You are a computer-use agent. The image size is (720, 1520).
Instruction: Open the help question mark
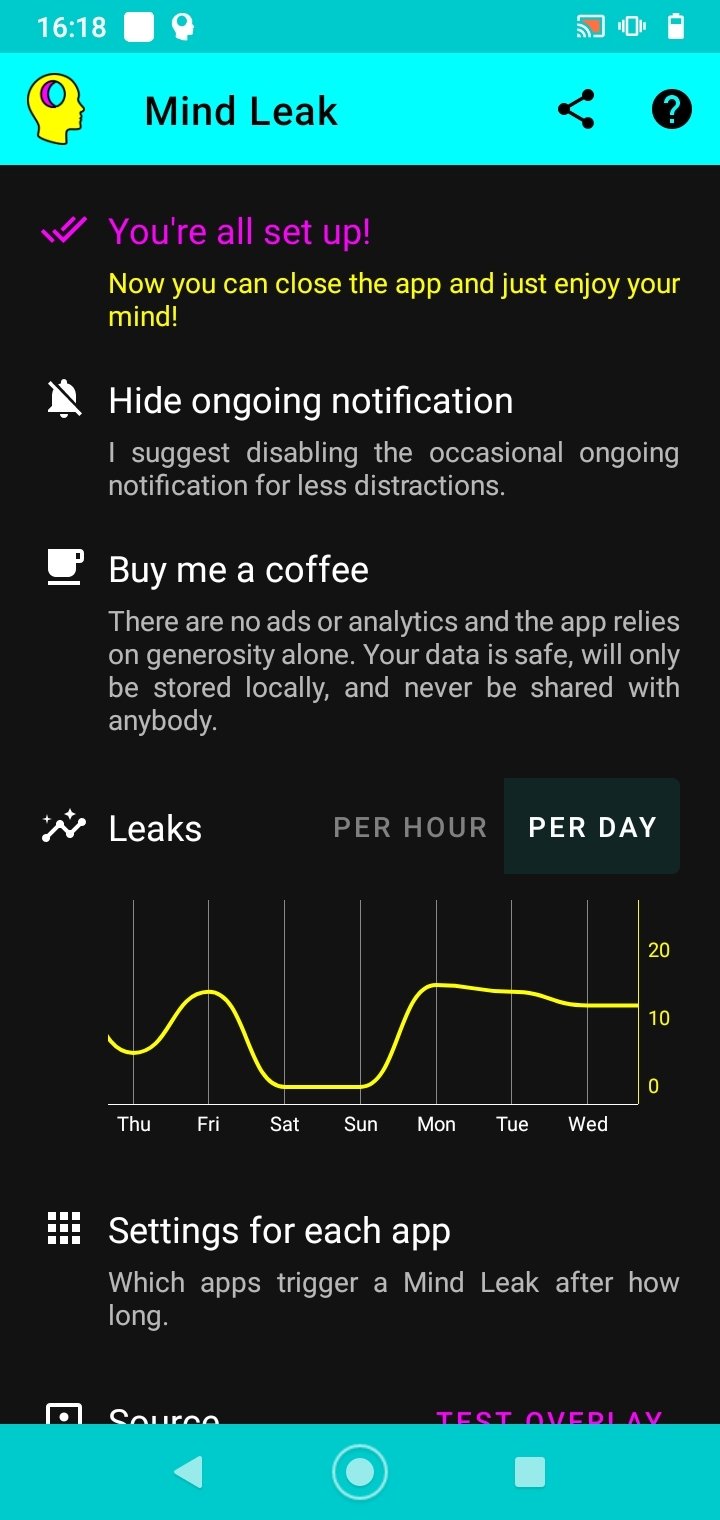(671, 109)
